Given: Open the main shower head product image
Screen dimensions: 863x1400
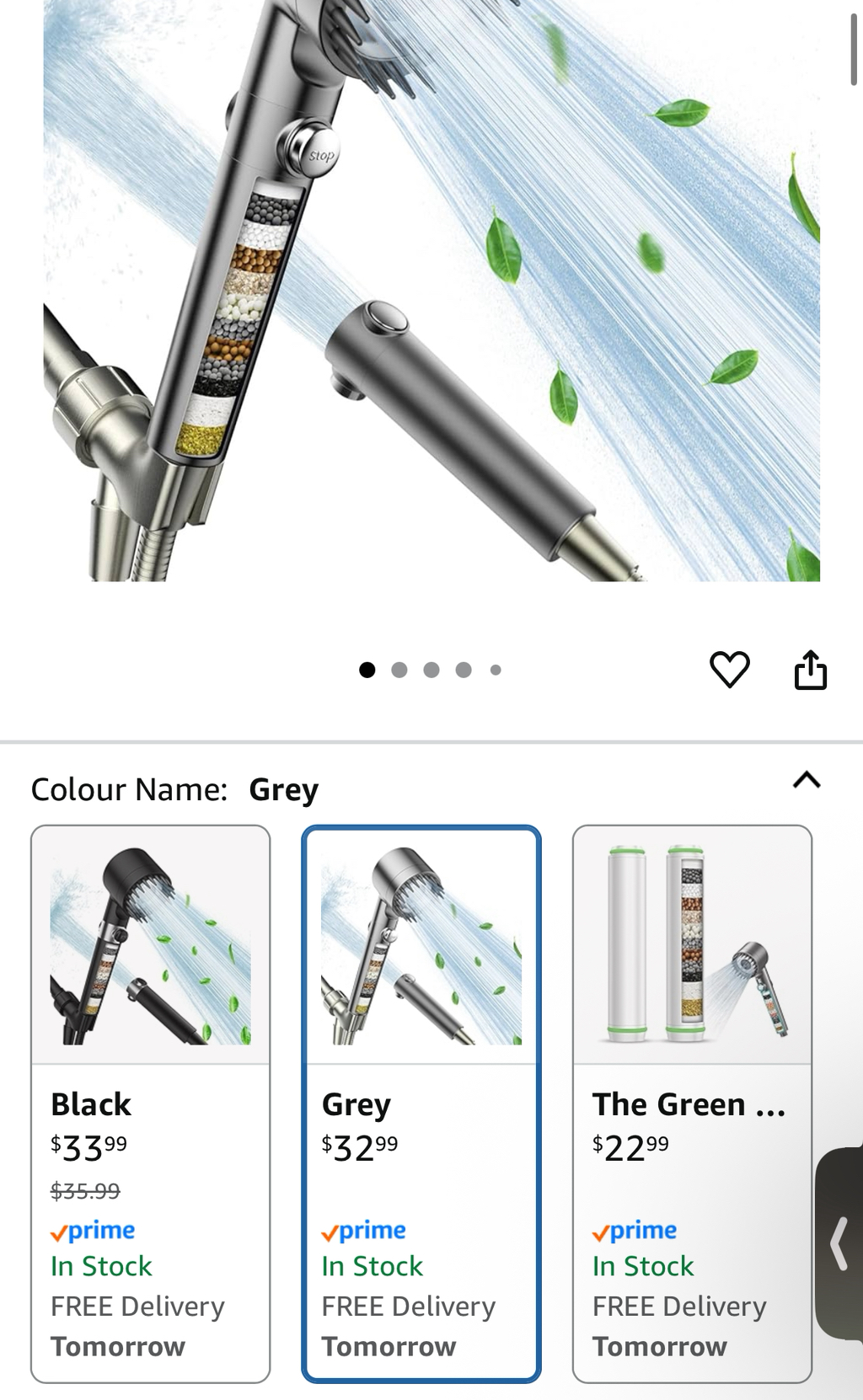Looking at the screenshot, I should point(431,291).
